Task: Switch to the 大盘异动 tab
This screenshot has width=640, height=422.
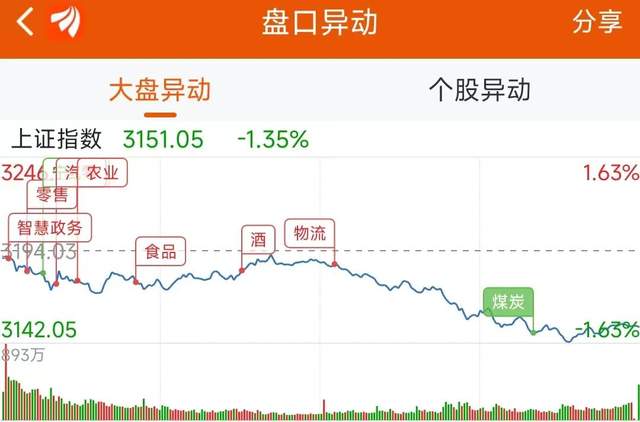Action: coord(160,90)
